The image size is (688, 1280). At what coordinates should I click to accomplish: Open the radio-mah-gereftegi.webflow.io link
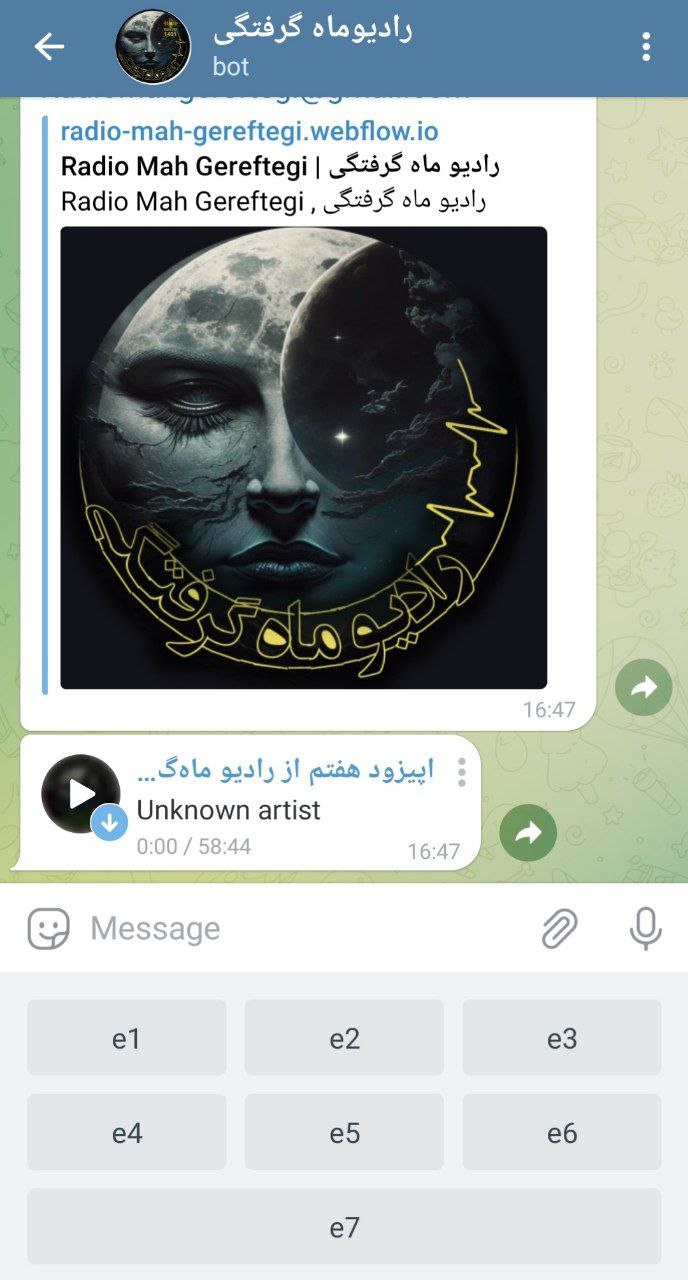coord(249,131)
